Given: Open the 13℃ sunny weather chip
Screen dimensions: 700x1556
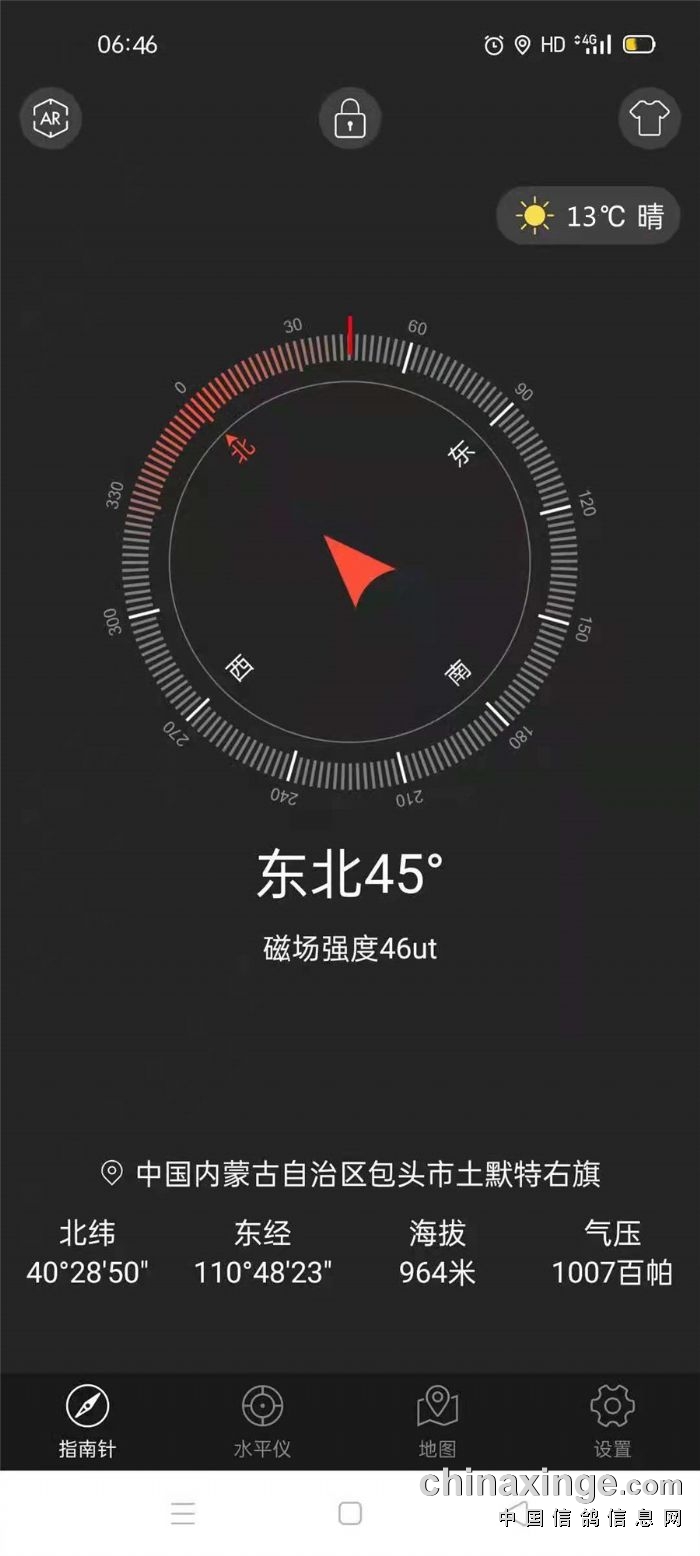Looking at the screenshot, I should 589,216.
